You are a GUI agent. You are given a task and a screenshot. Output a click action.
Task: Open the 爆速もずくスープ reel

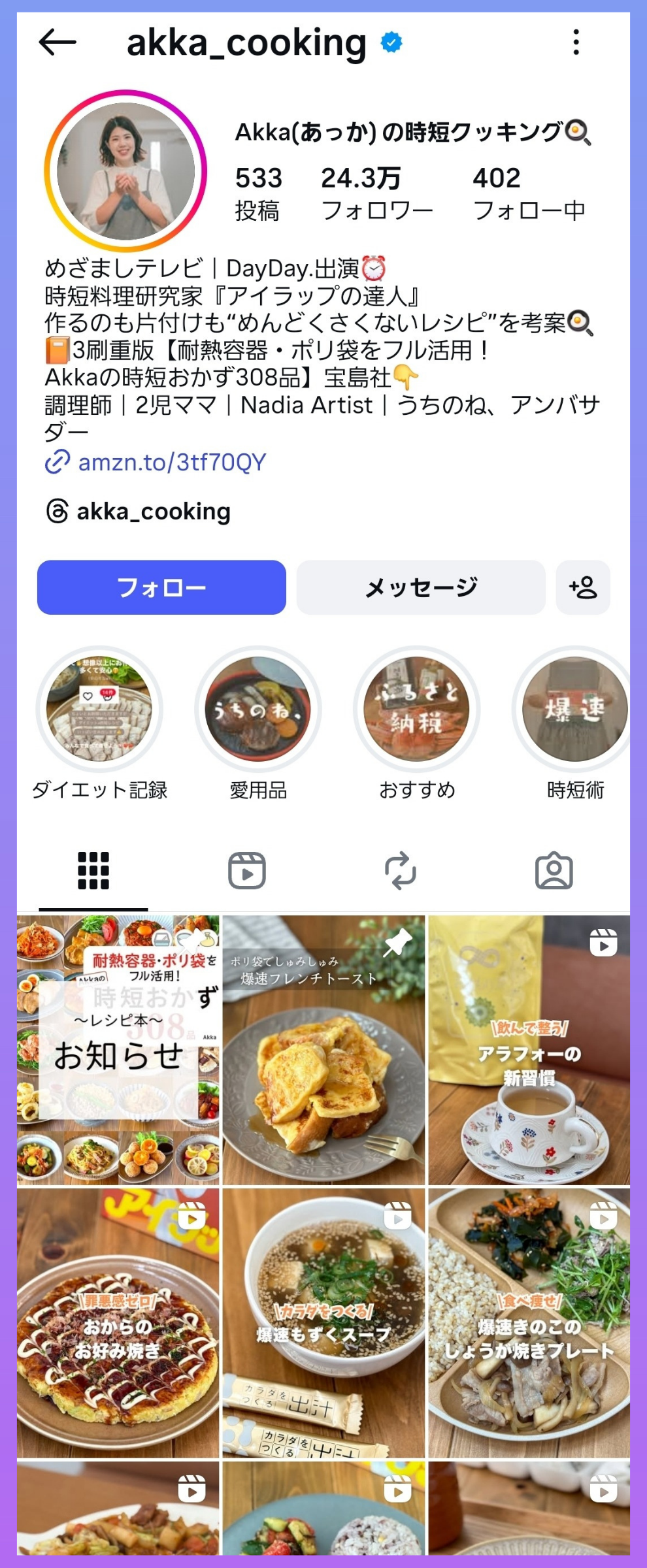[323, 1323]
